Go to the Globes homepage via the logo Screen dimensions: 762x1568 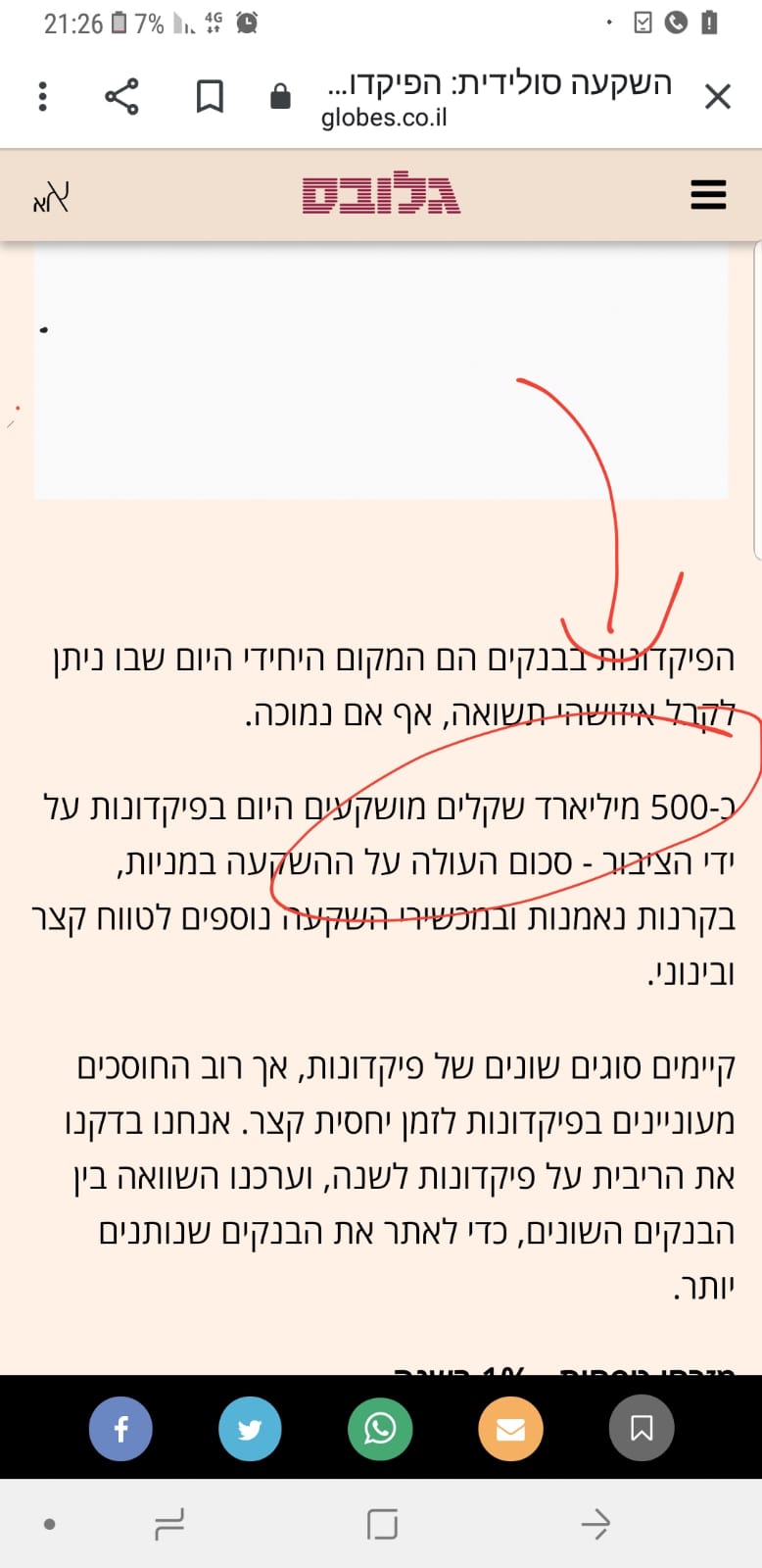coord(381,194)
